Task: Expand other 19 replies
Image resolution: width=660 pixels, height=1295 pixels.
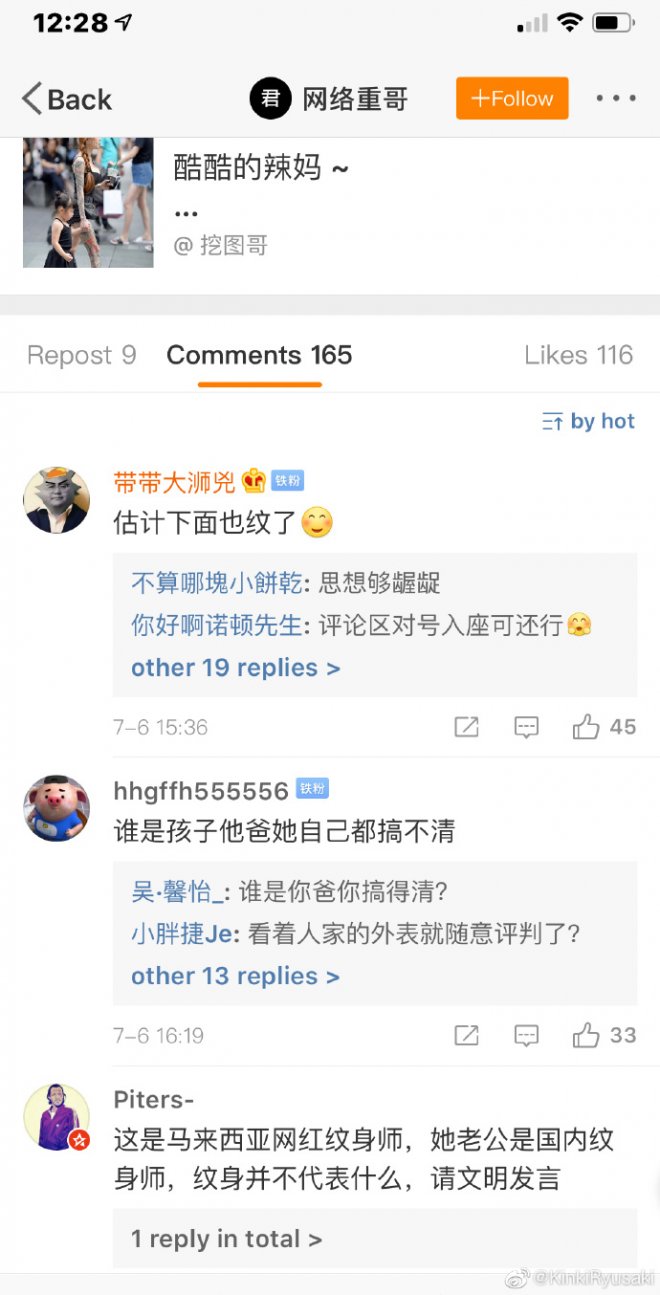Action: coord(236,668)
